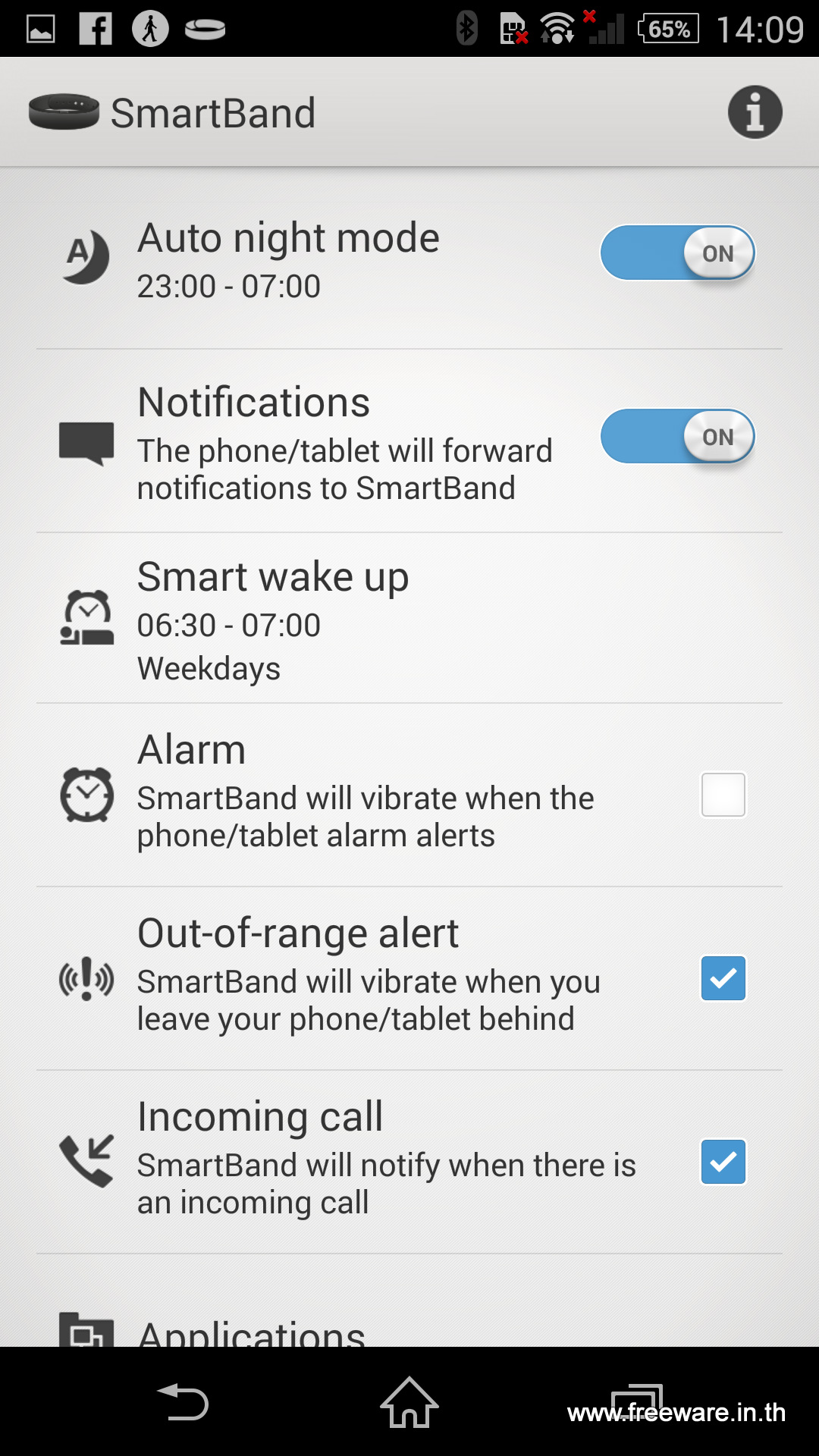Tap the system back button
The height and width of the screenshot is (1456, 819).
[183, 1402]
